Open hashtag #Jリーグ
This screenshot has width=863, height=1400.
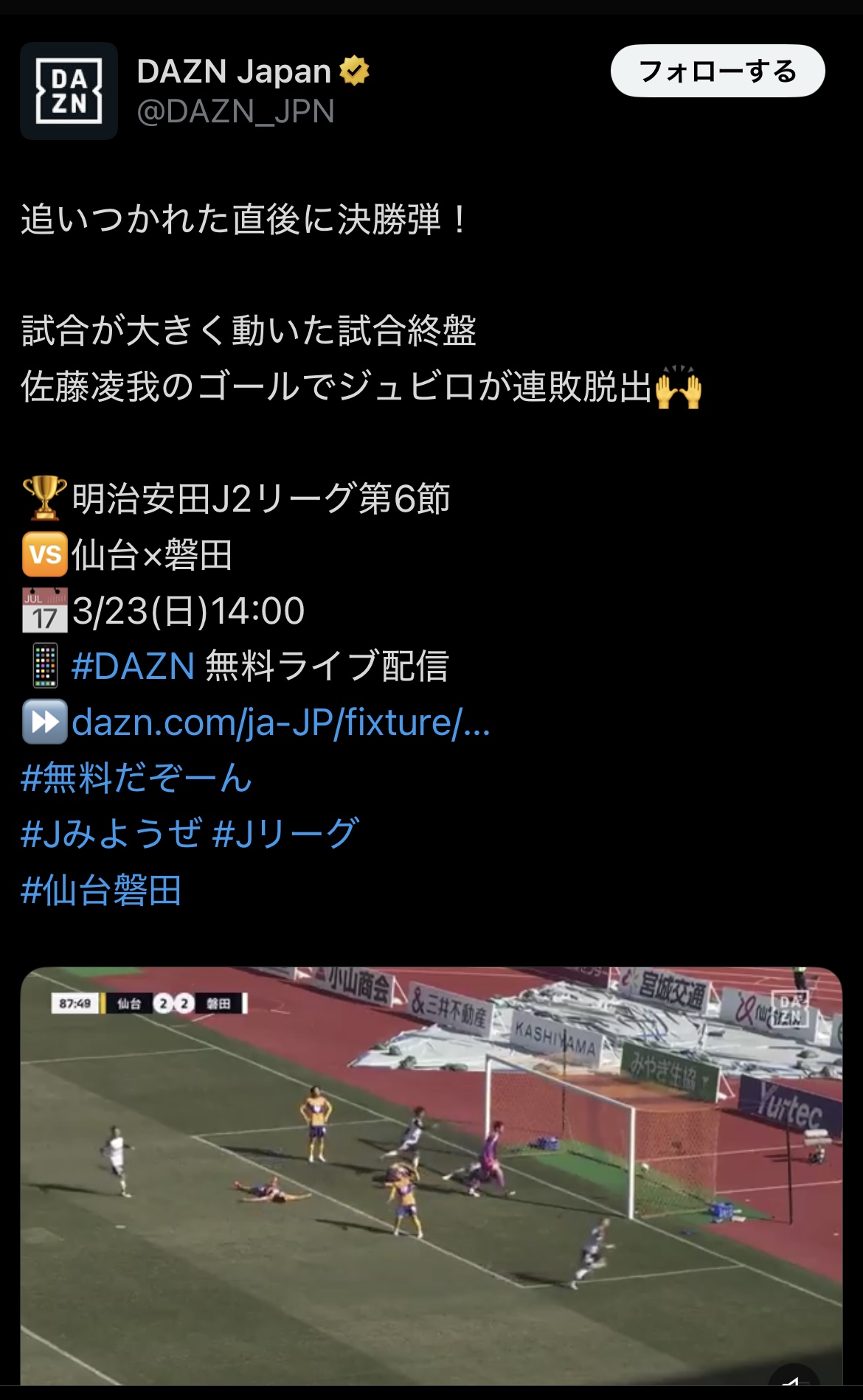286,834
